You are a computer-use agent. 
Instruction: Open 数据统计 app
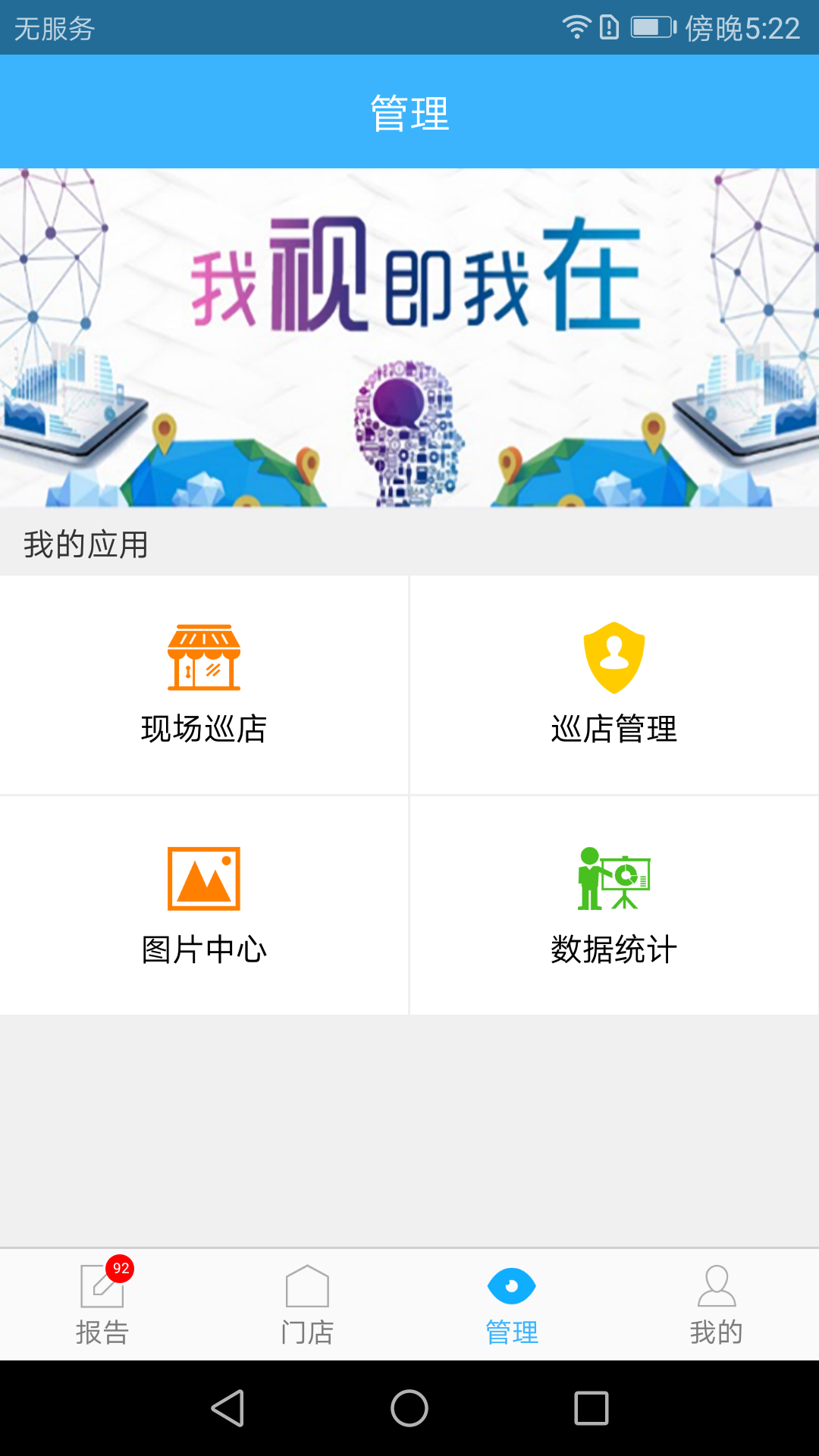click(613, 905)
